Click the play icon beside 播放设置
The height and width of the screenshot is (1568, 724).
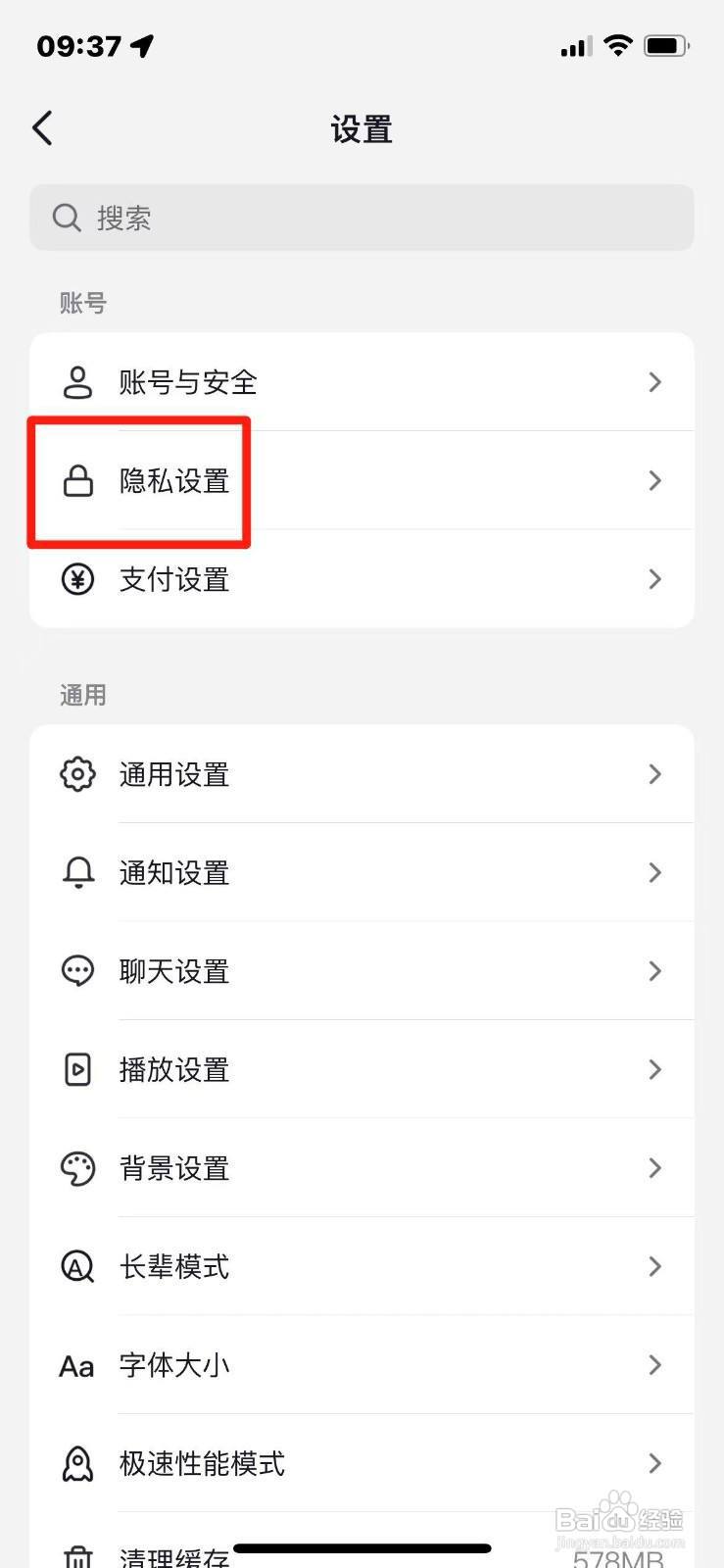click(x=77, y=1069)
